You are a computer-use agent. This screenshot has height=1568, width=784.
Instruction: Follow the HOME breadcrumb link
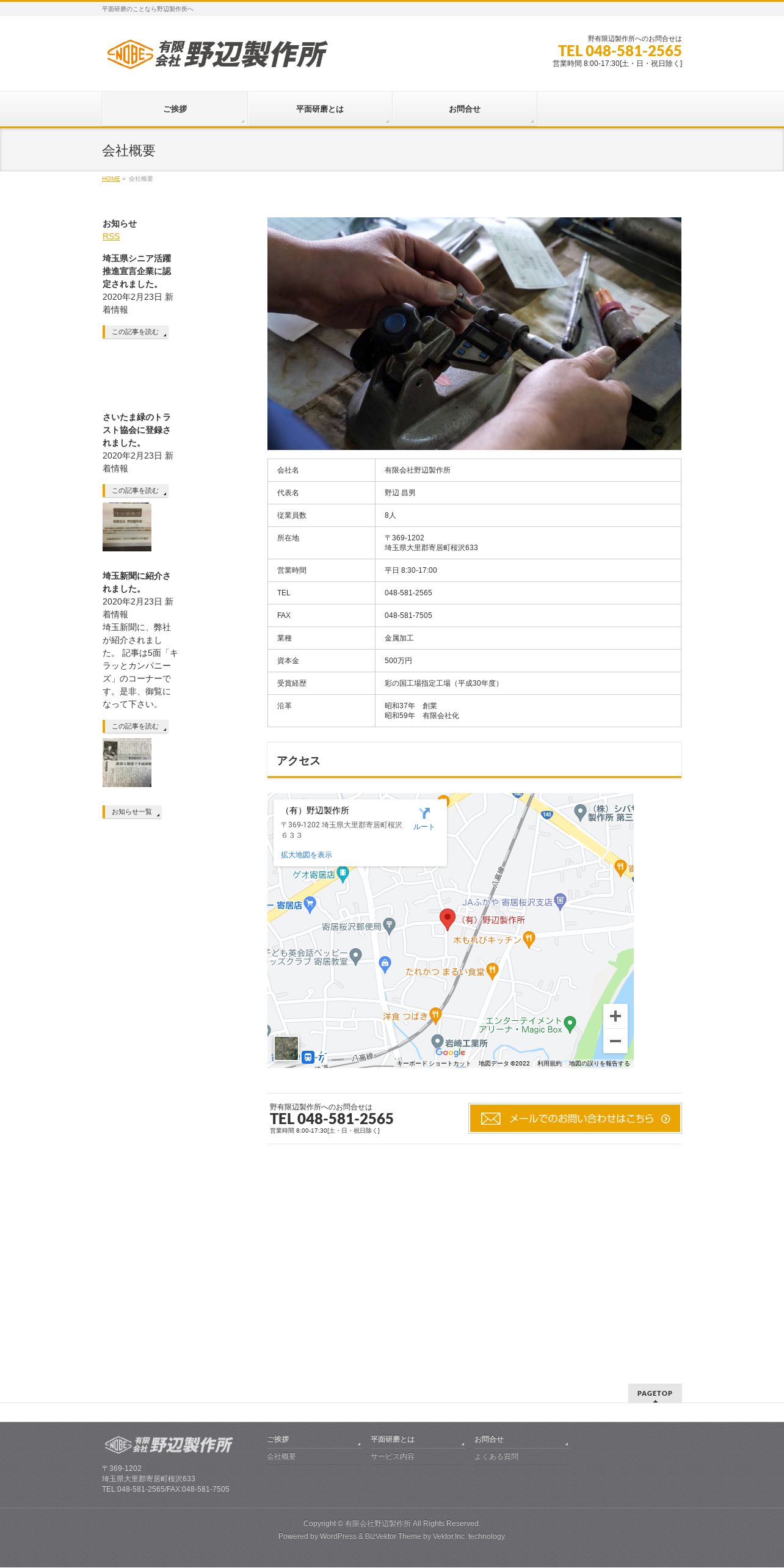111,179
